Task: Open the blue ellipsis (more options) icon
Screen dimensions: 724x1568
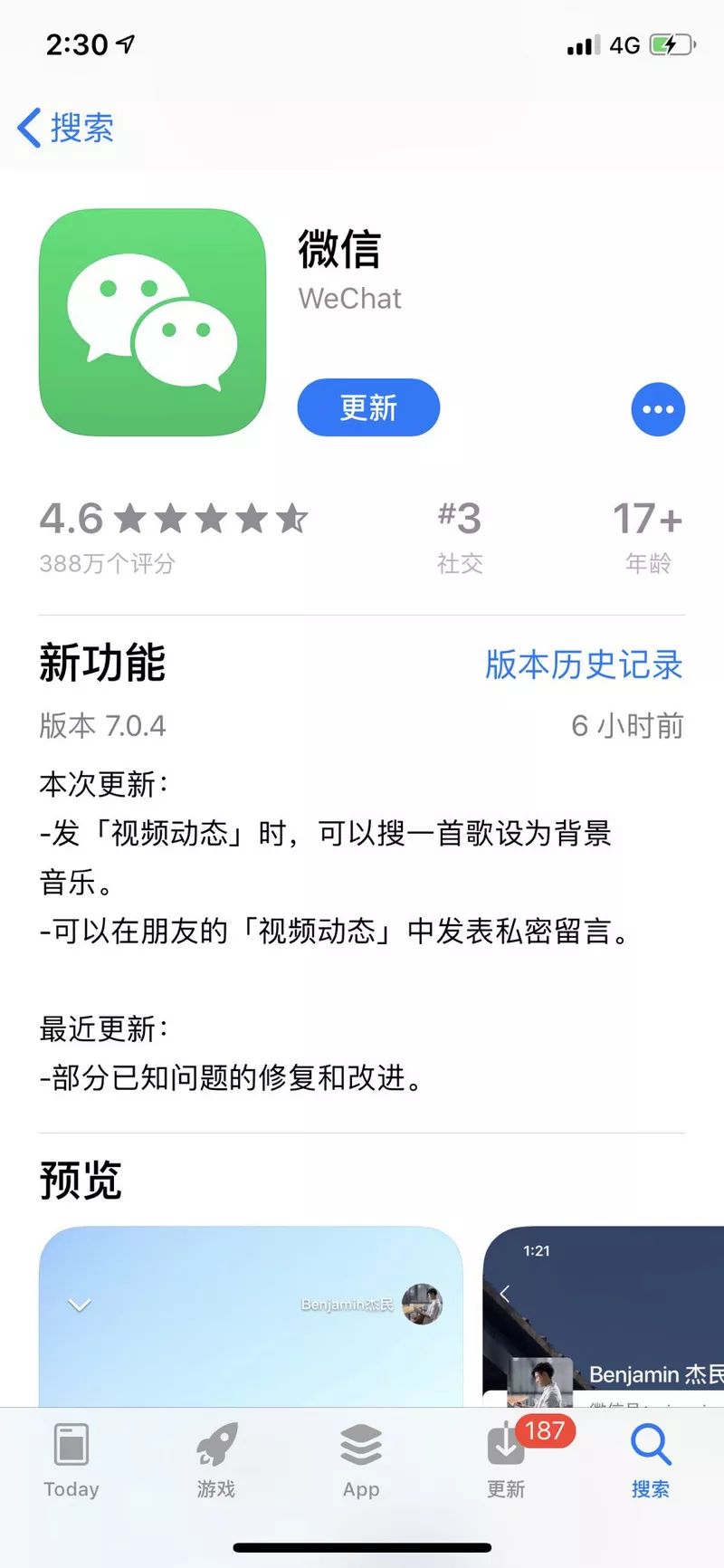Action: [657, 408]
